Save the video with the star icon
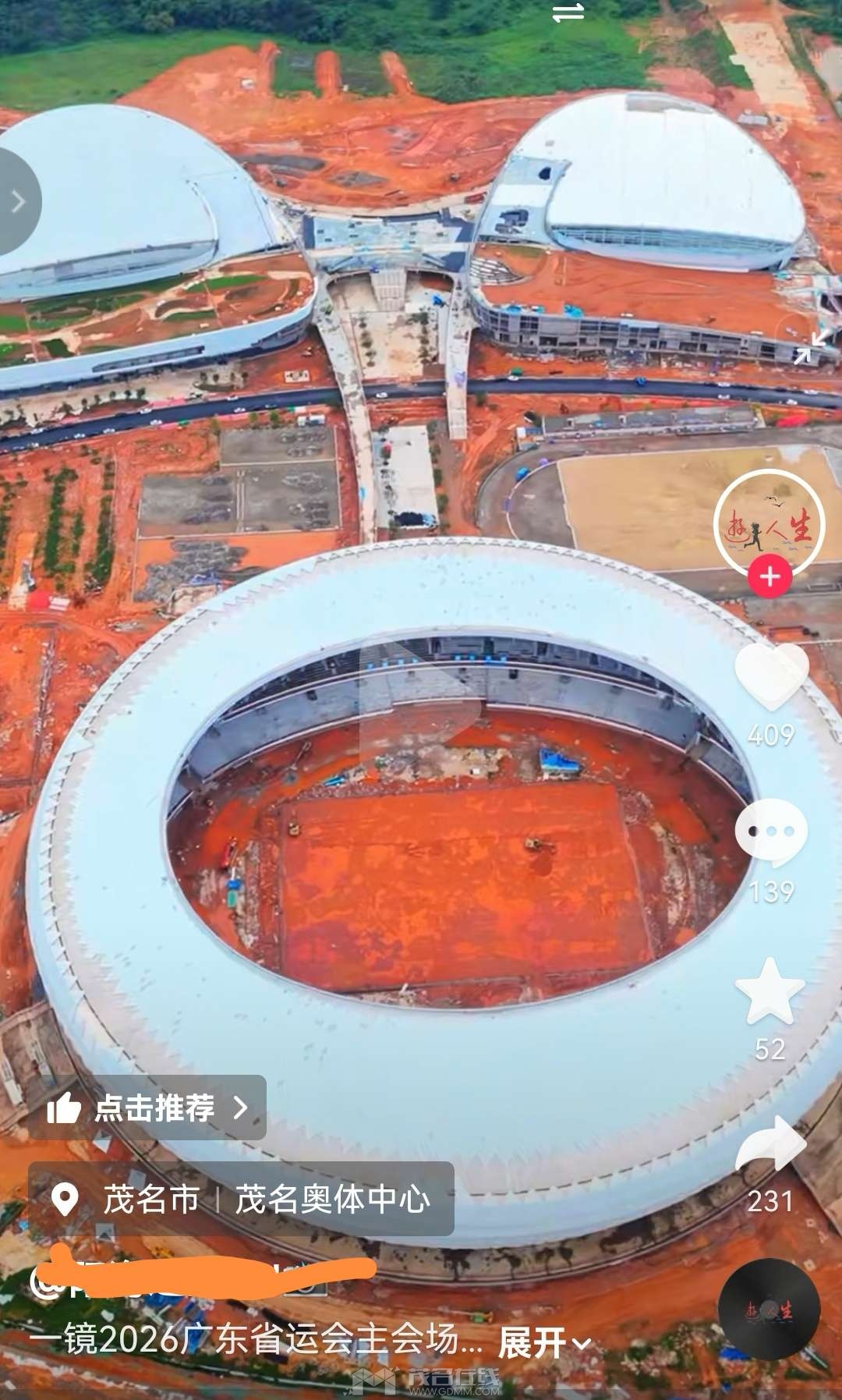This screenshot has width=842, height=1400. coord(770,991)
